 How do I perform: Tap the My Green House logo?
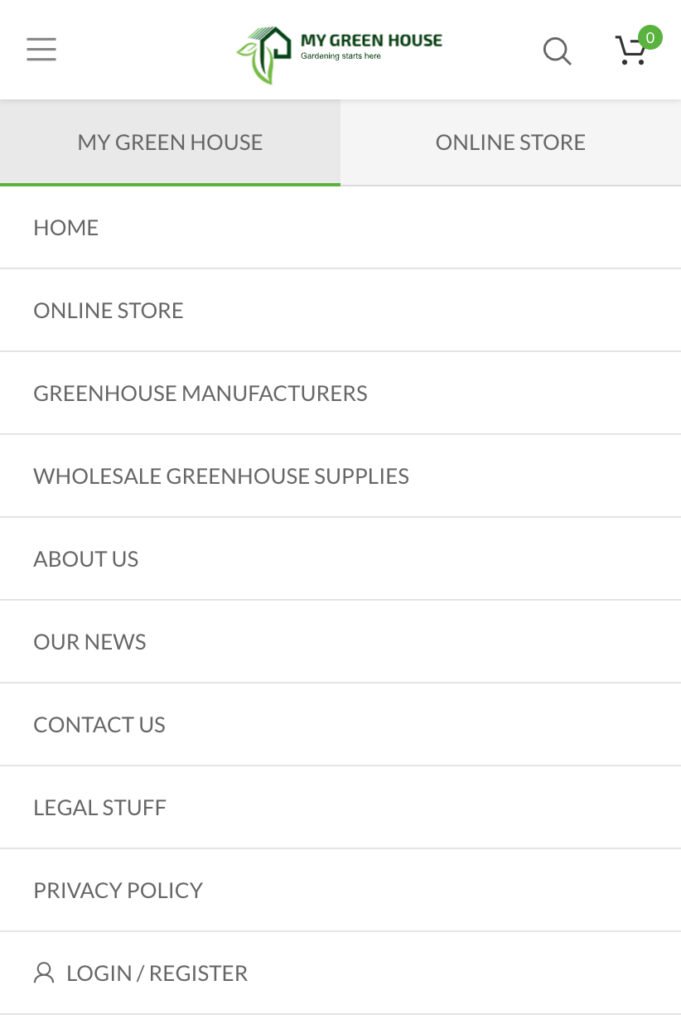(x=340, y=52)
